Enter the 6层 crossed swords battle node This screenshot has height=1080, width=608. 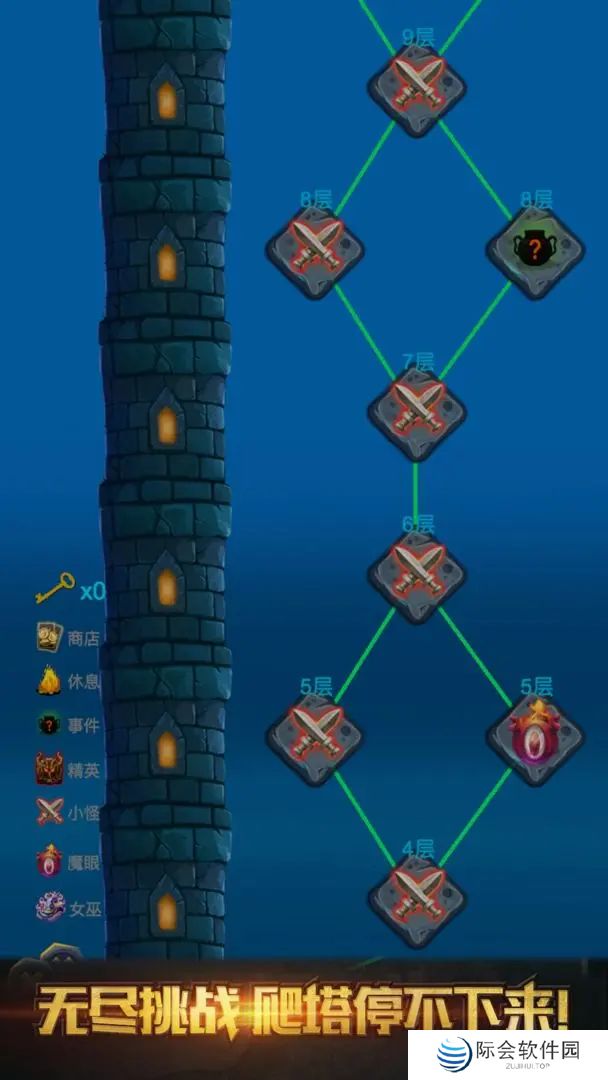coord(417,573)
